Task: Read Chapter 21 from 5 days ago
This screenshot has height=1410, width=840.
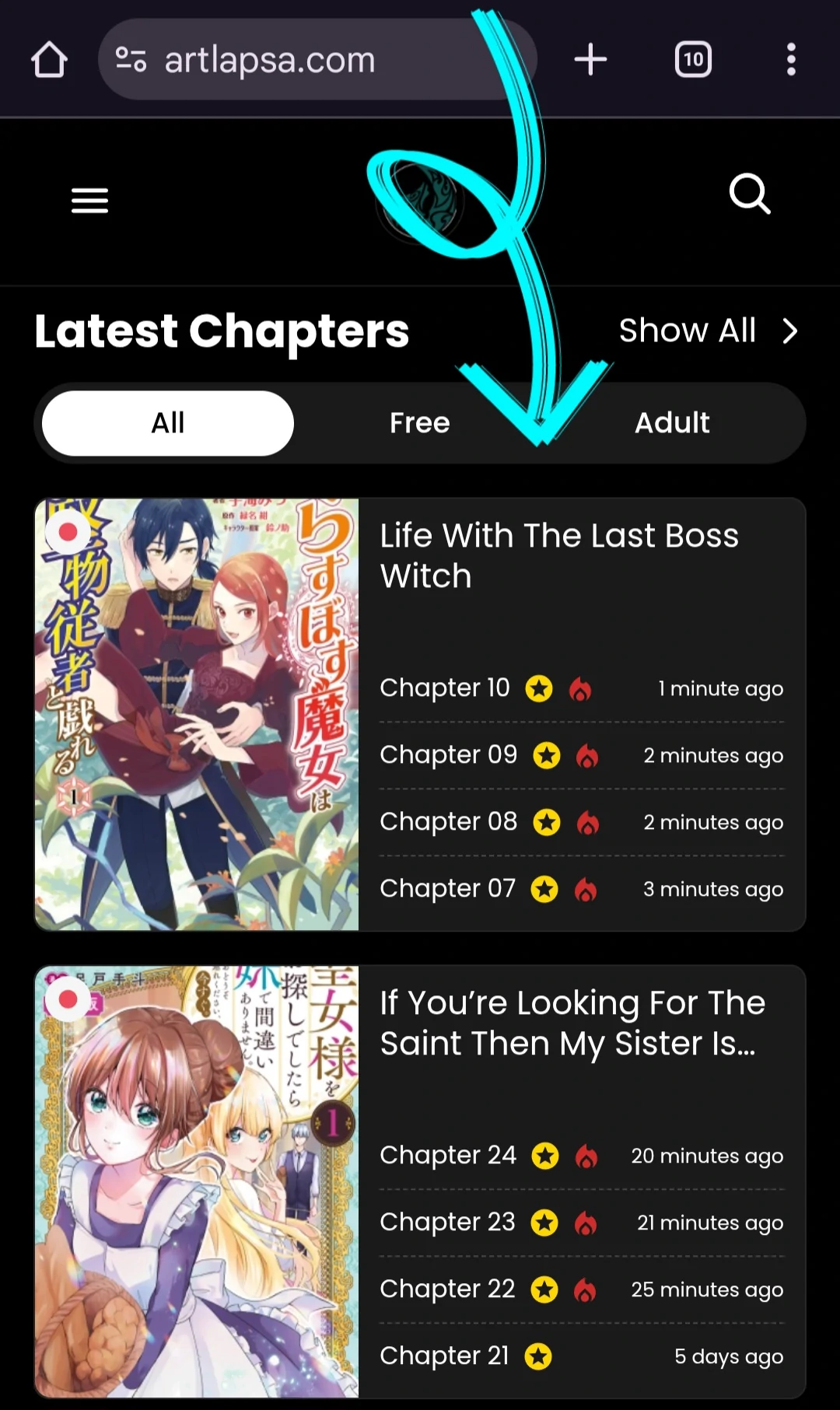Action: [x=444, y=1356]
